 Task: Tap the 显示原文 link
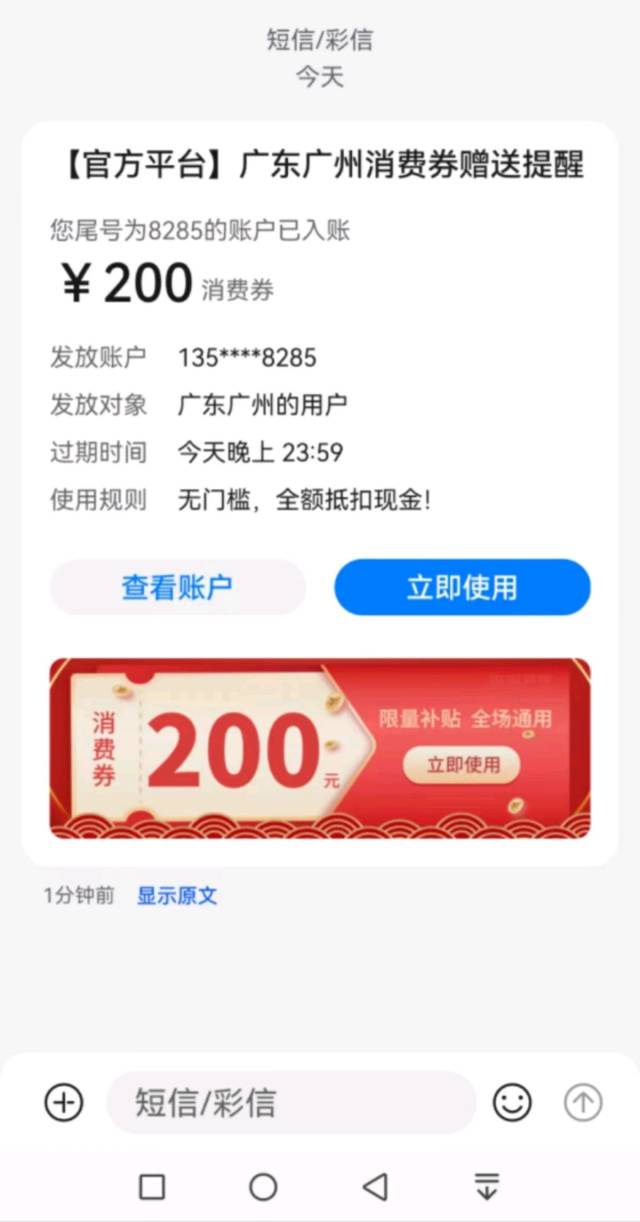[x=177, y=896]
